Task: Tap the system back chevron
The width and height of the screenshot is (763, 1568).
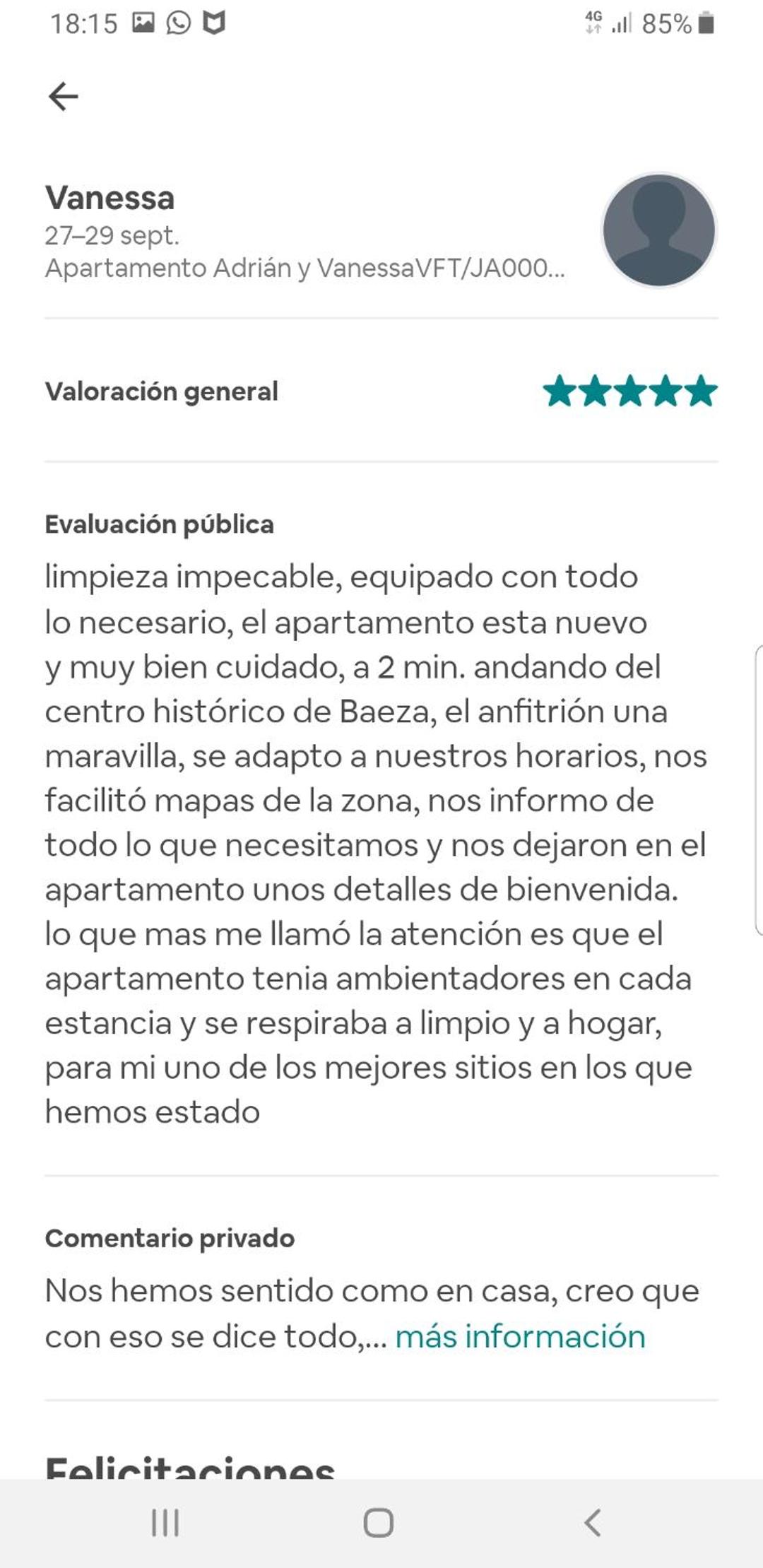Action: pyautogui.click(x=592, y=1523)
